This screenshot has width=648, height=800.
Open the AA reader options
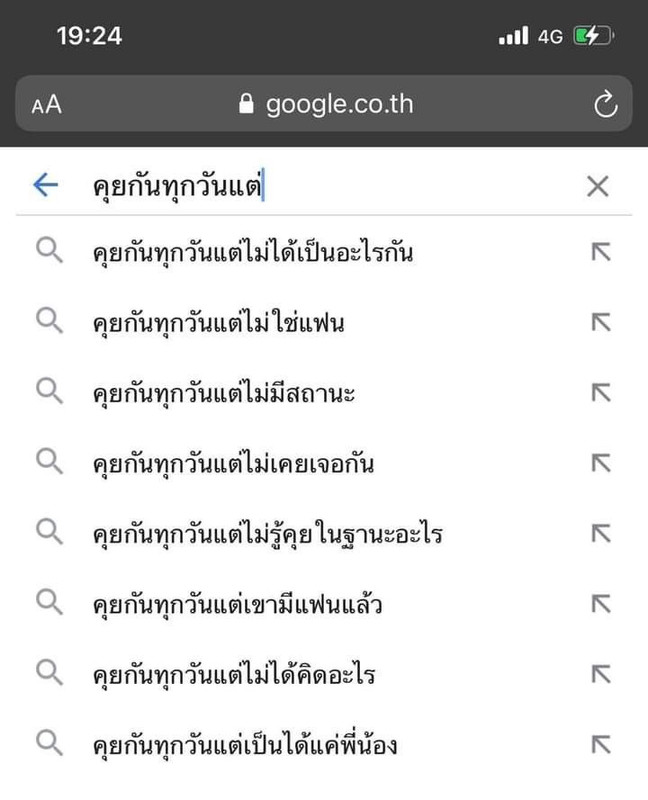click(x=46, y=105)
